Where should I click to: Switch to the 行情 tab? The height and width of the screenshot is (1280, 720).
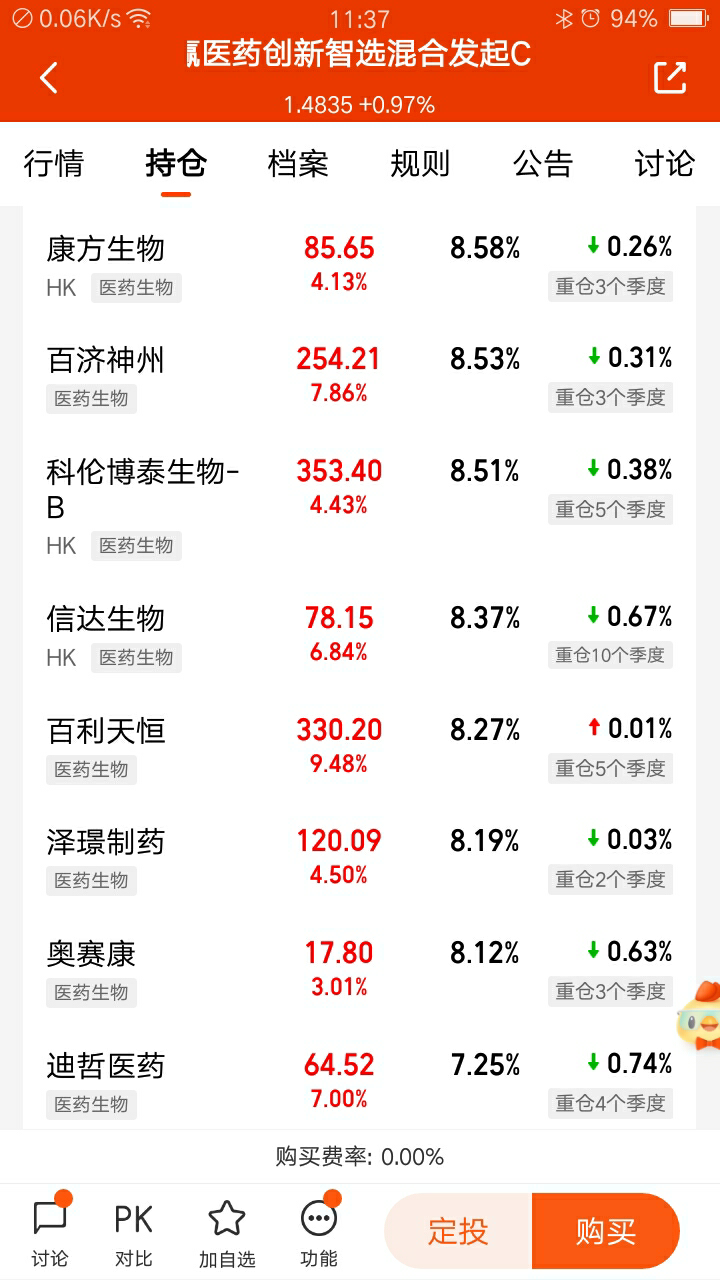click(54, 163)
